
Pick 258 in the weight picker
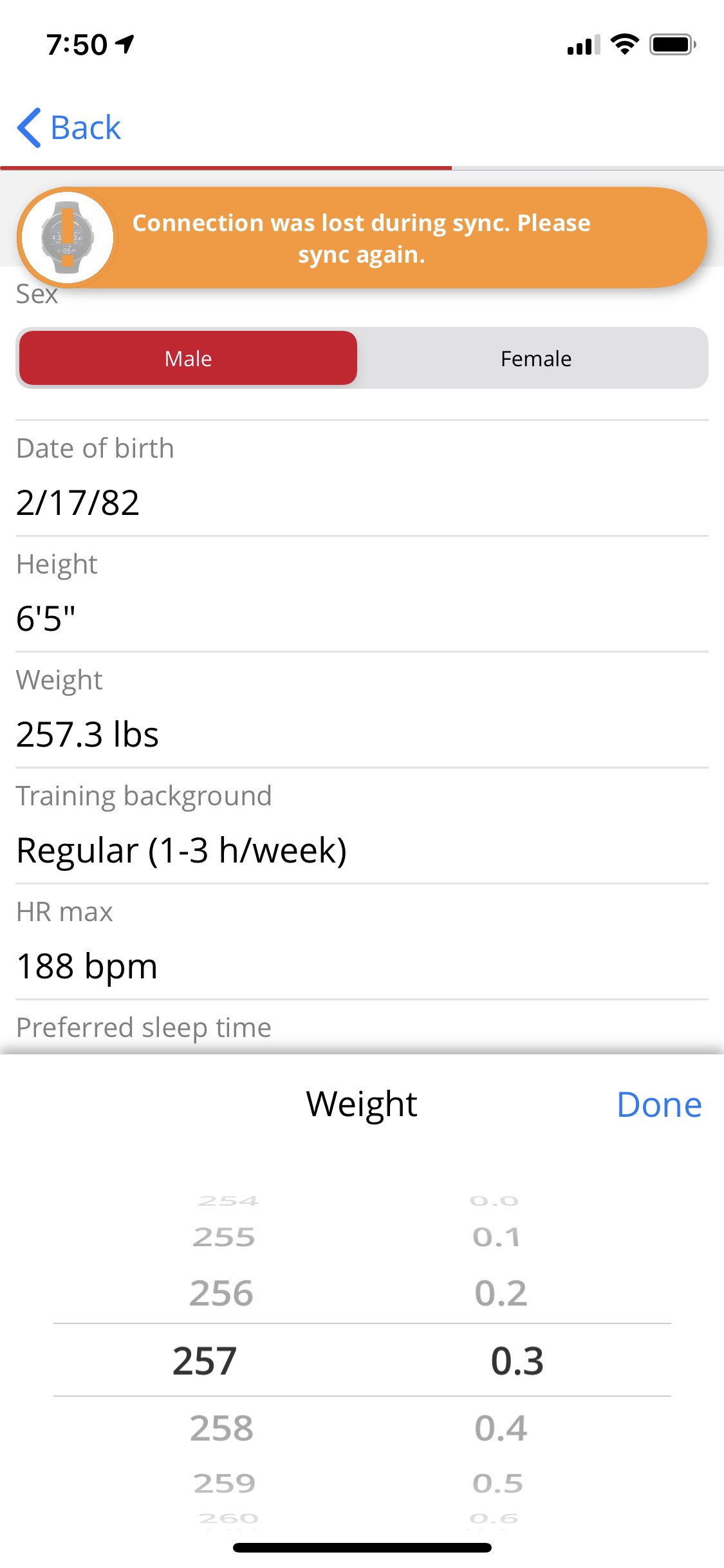[x=221, y=1428]
